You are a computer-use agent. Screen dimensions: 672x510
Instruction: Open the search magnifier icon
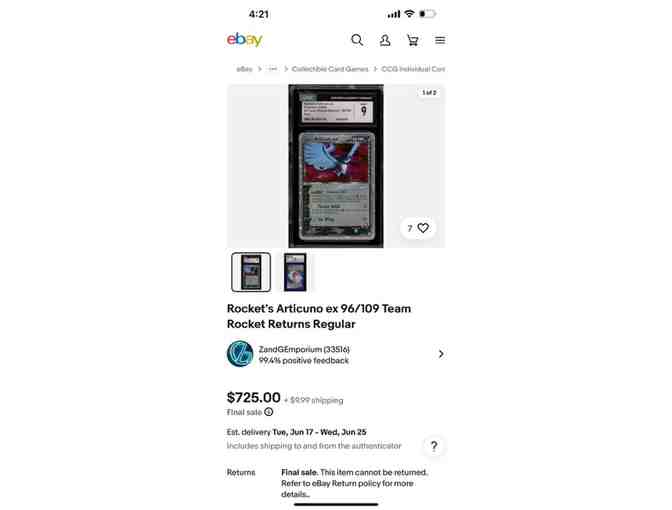357,40
